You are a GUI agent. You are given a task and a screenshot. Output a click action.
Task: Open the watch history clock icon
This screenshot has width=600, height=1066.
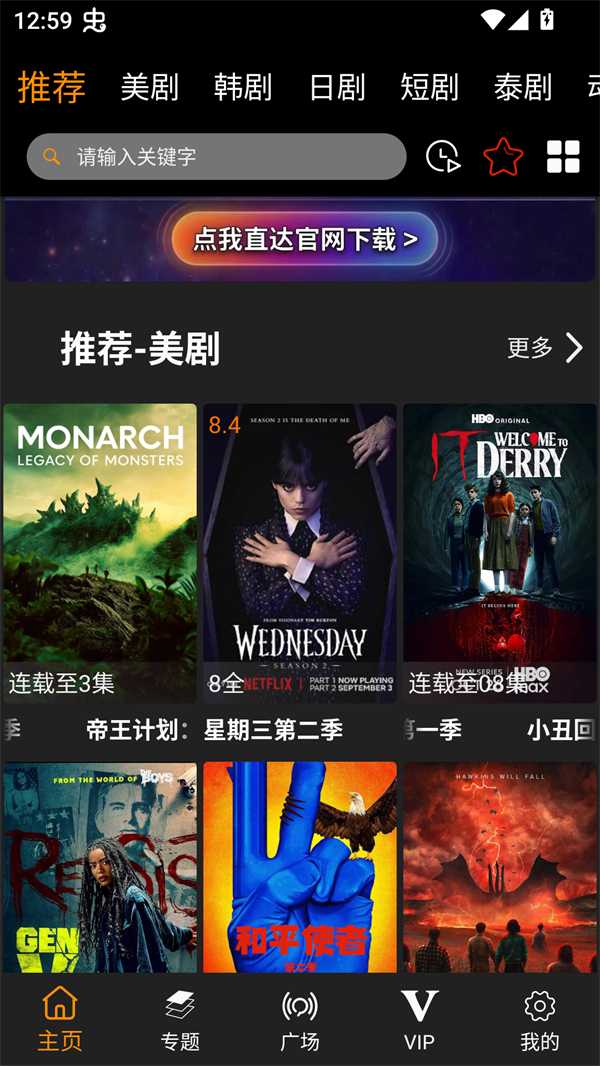[443, 157]
